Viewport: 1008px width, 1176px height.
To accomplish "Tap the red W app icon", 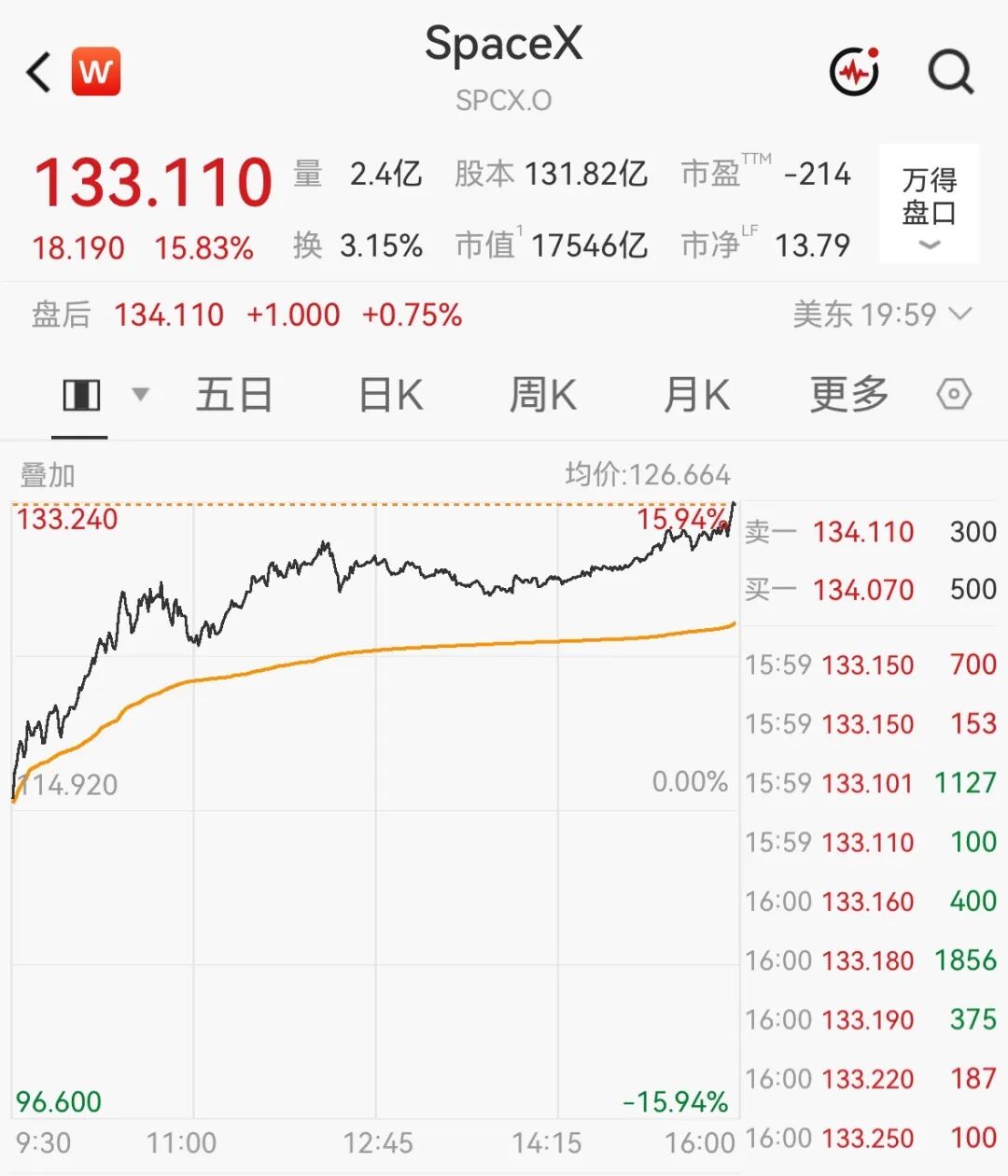I will (x=96, y=72).
